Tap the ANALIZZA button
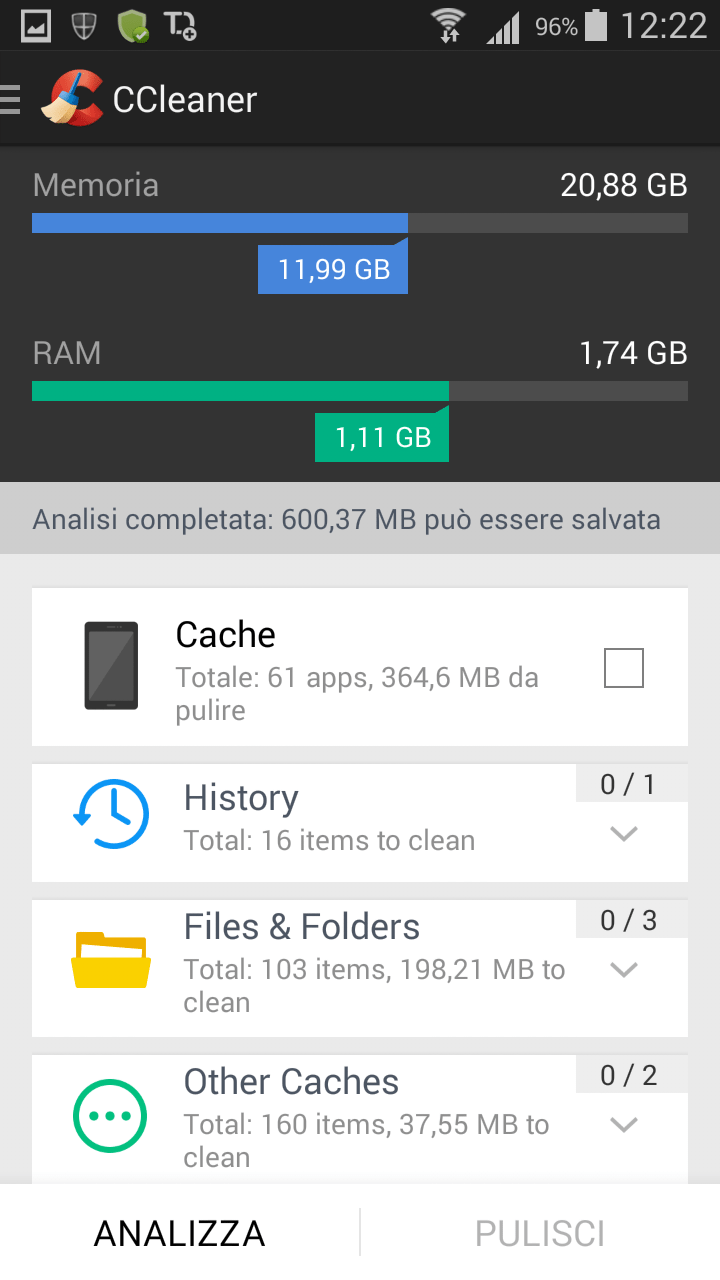 (x=180, y=1233)
